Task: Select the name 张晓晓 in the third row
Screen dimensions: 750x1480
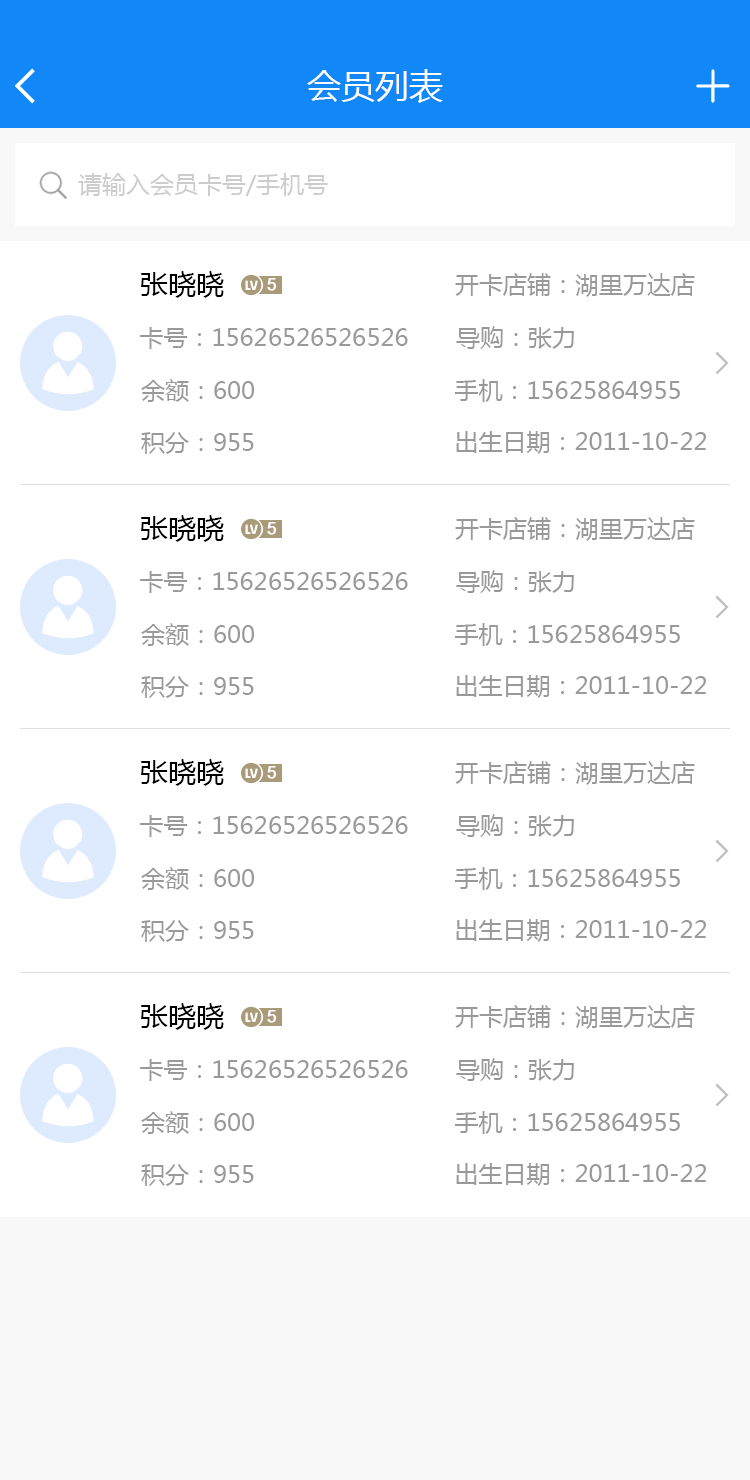Action: click(181, 773)
